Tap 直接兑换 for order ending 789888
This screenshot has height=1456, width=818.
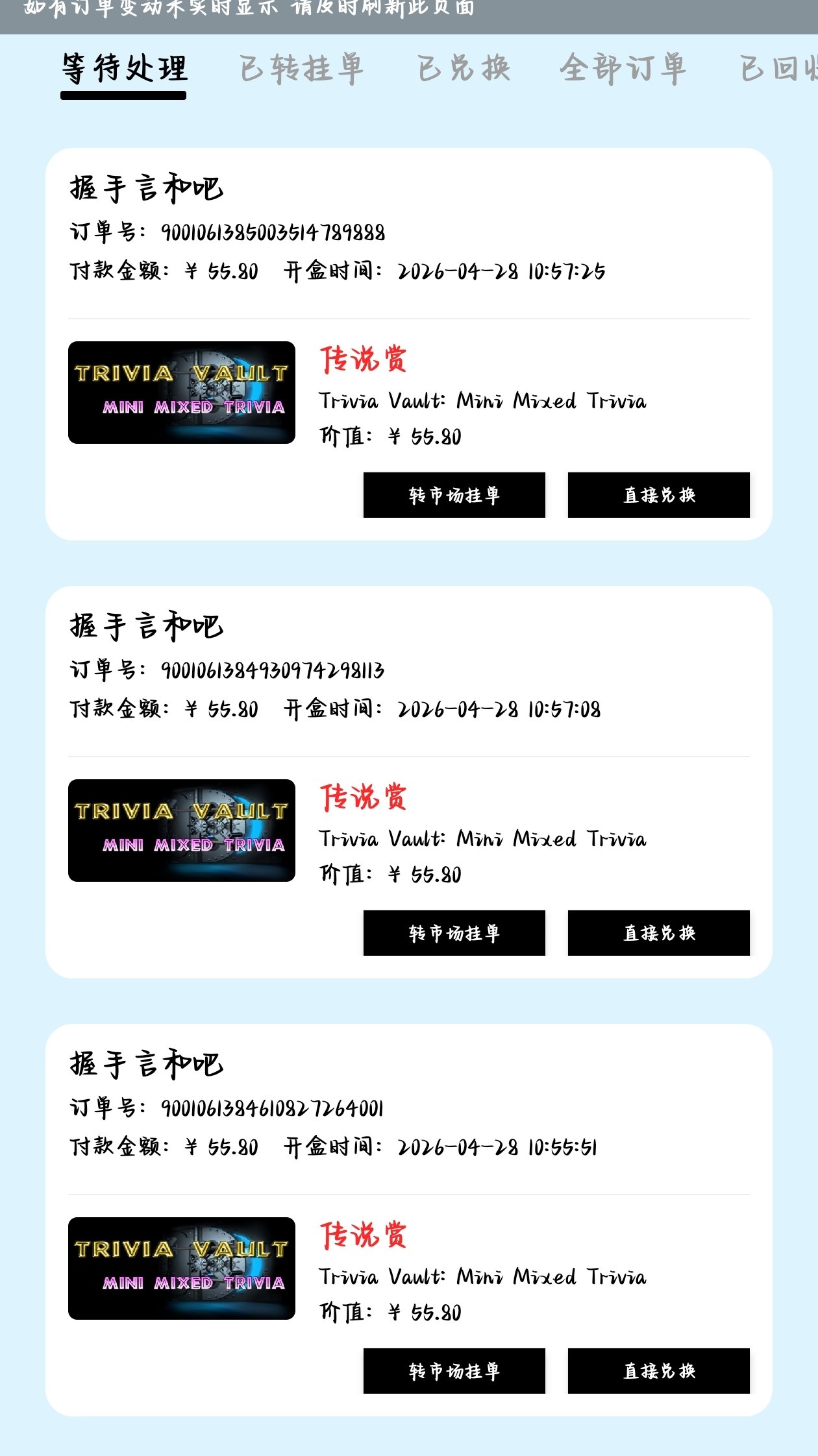click(x=658, y=495)
